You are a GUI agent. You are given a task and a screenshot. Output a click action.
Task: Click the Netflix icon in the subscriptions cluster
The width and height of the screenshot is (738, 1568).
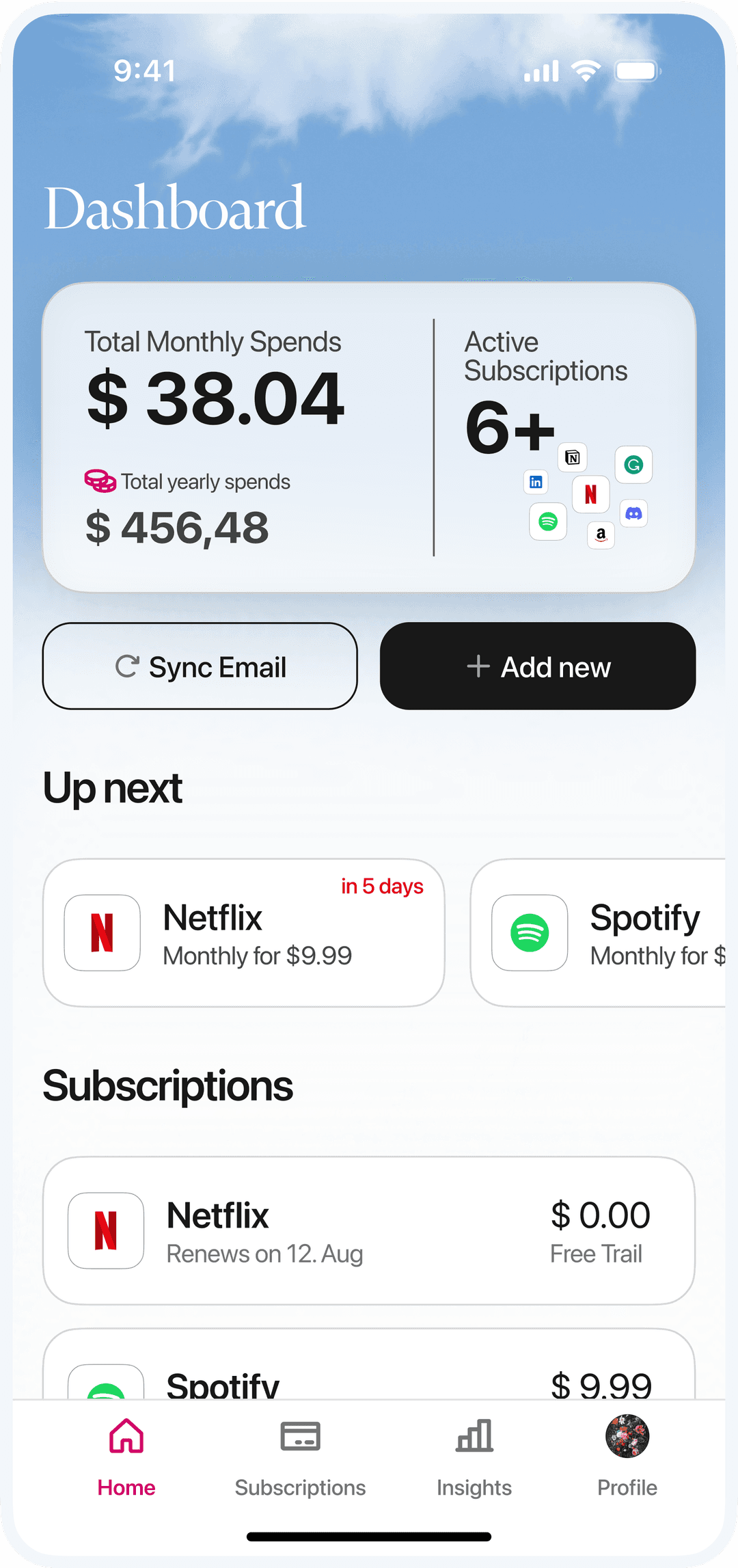[x=590, y=494]
